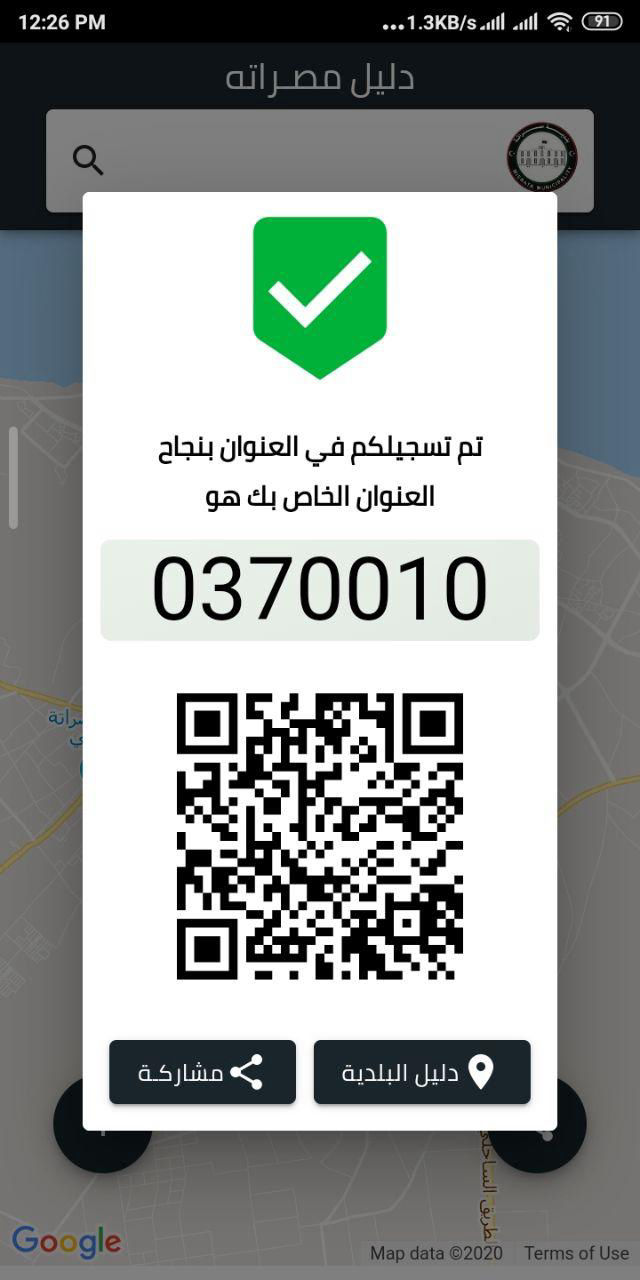Open دليل البلدية municipality guide button
Screen dimensions: 640x1280
tap(422, 1072)
